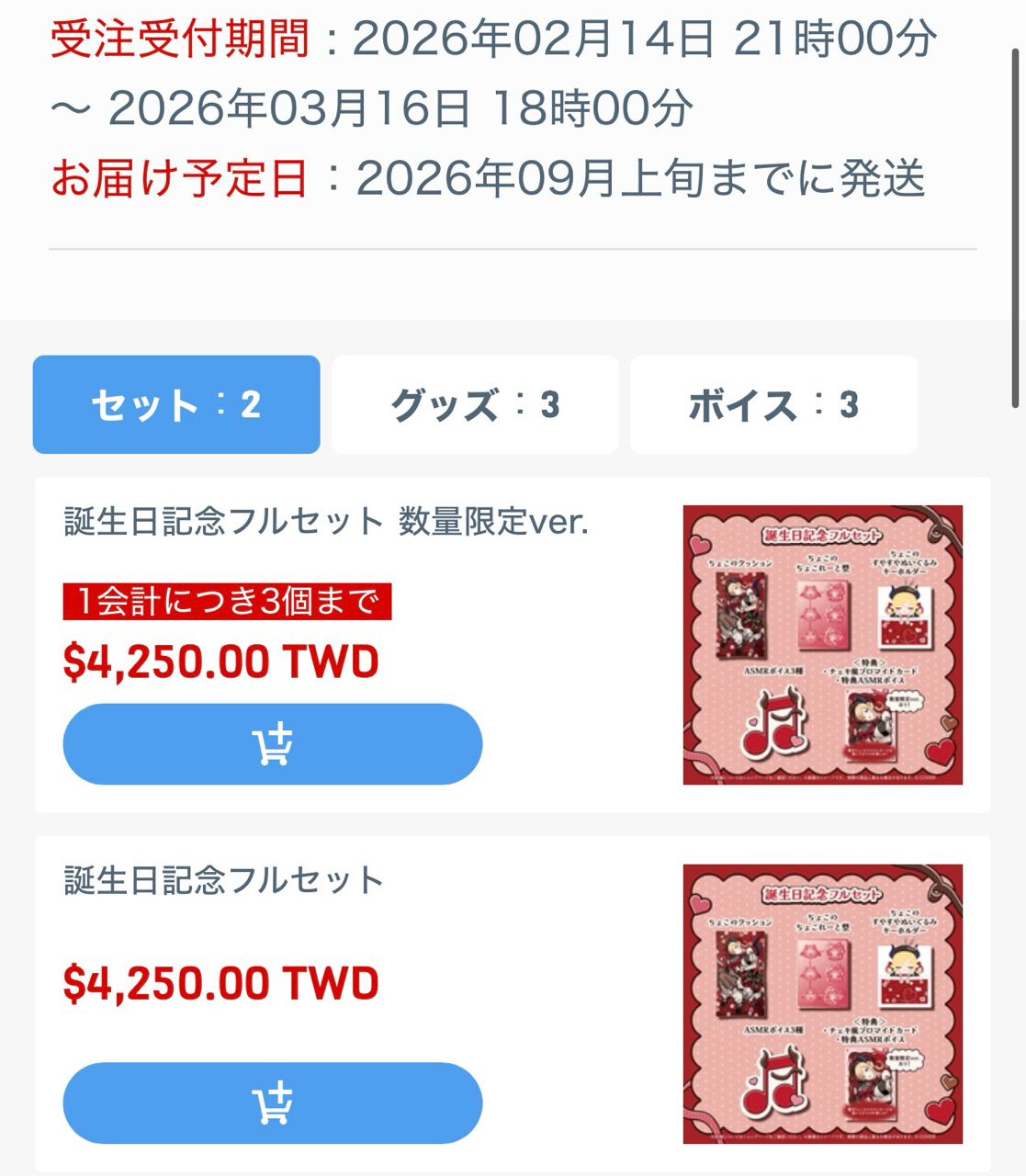Switch to the セット tab
The image size is (1026, 1176).
176,404
